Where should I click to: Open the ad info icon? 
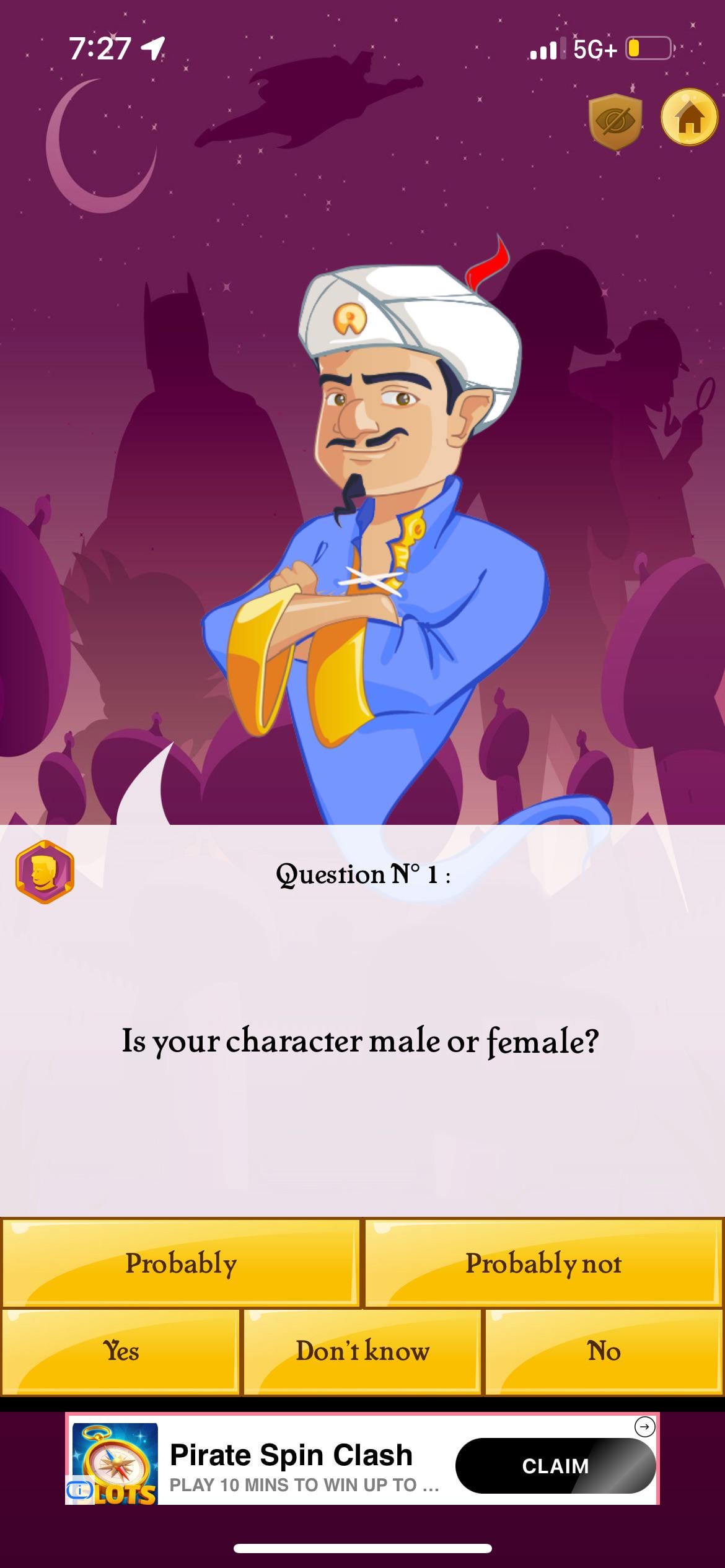pos(79,1490)
